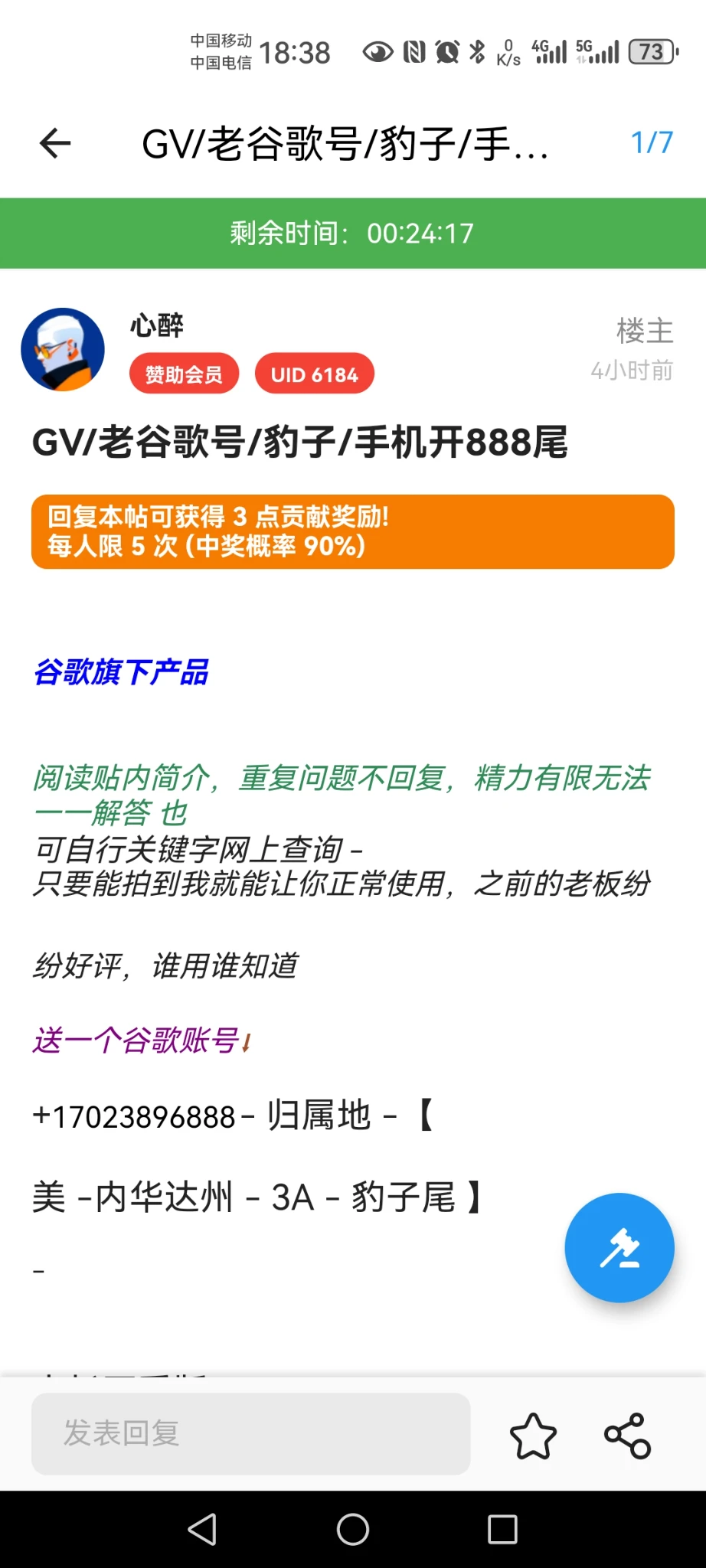Tap the 发表回复 reply field

click(x=250, y=1433)
